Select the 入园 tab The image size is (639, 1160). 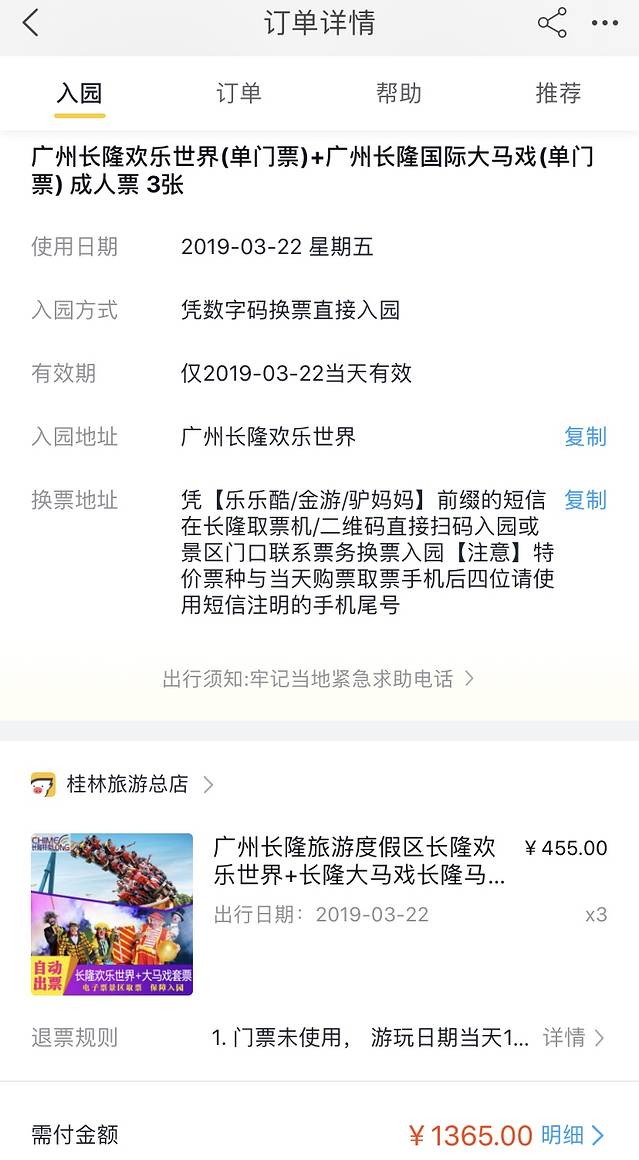(x=80, y=93)
